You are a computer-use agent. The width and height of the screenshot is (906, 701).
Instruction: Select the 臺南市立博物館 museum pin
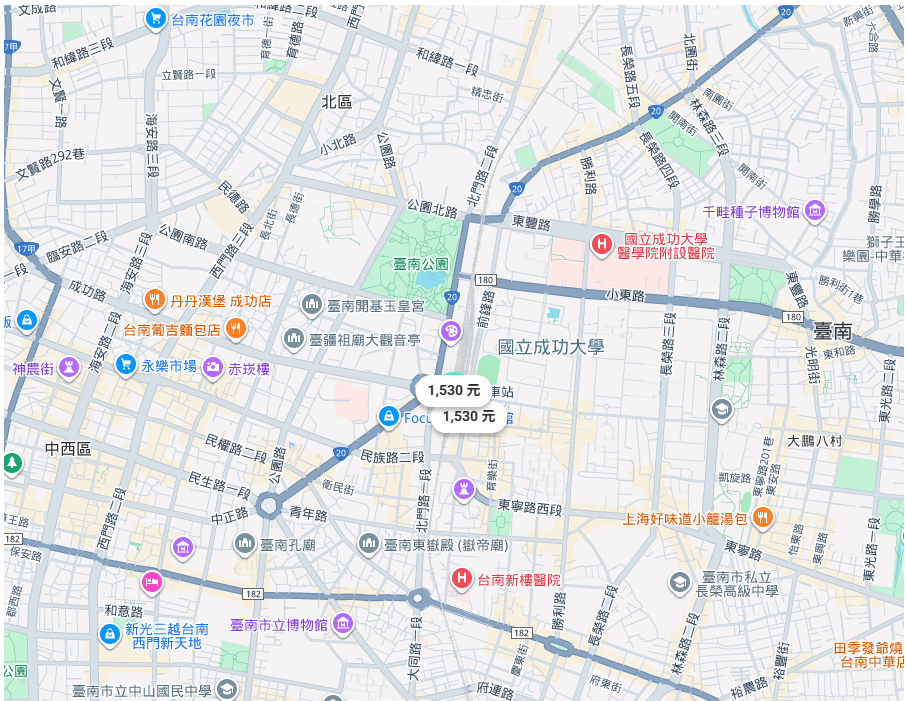coord(343,624)
